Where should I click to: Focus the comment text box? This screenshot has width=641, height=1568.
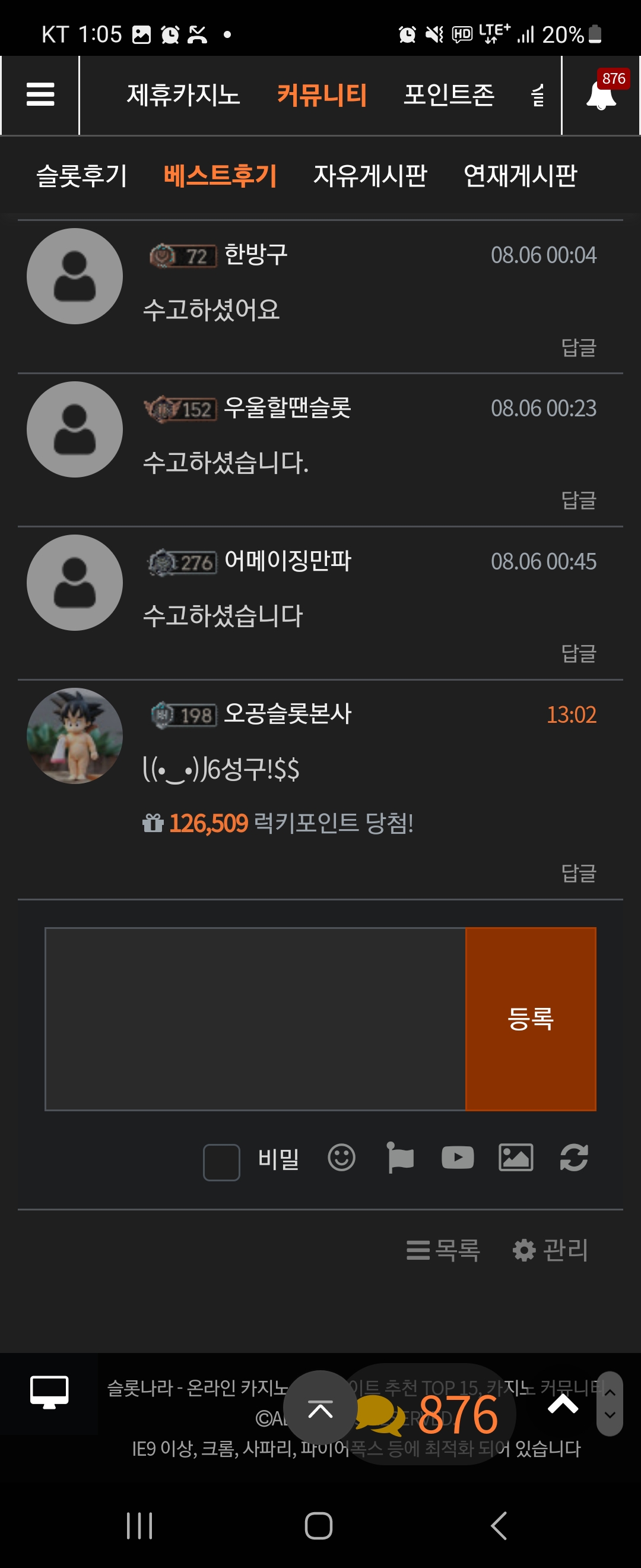(255, 1019)
